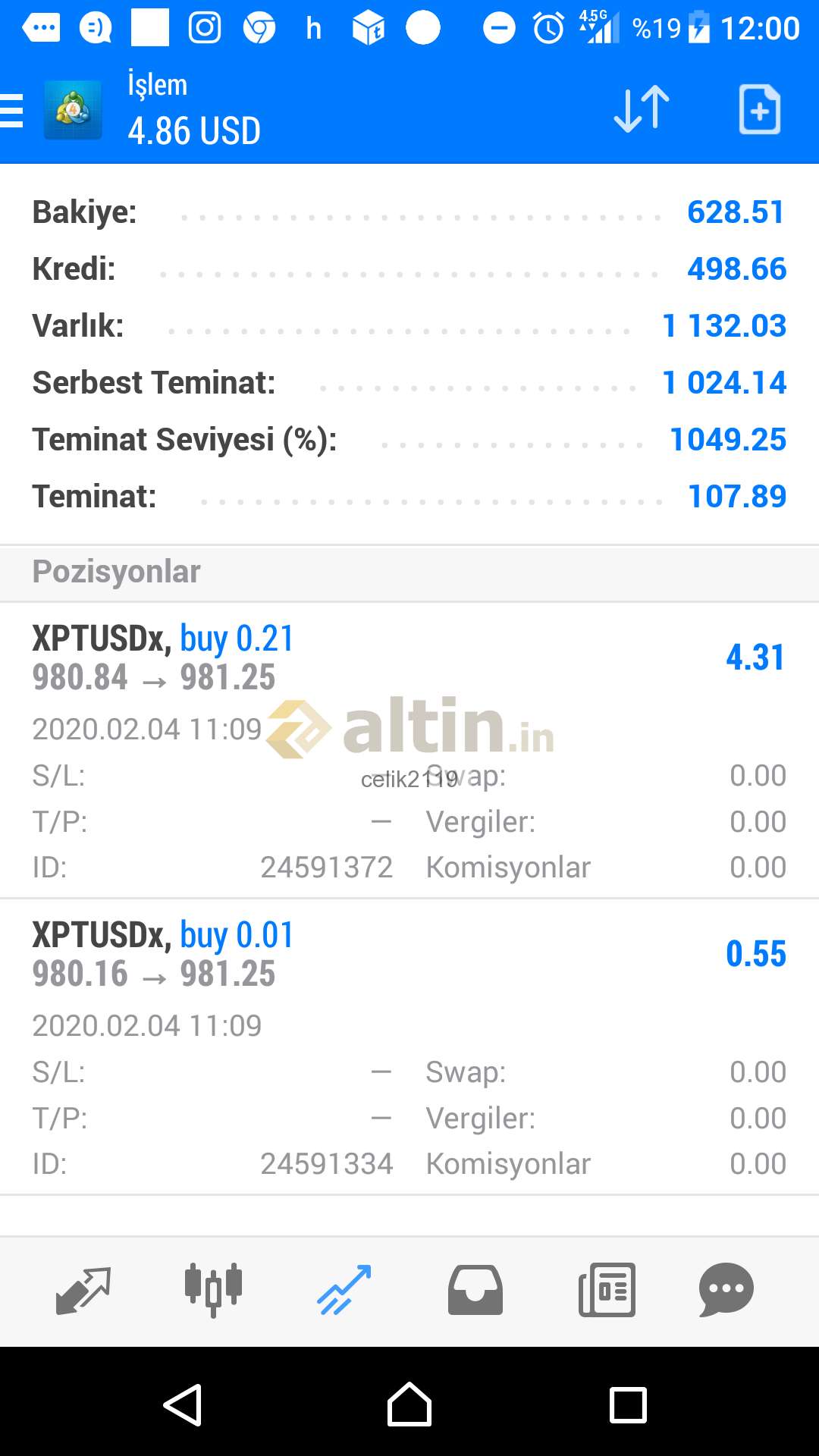Image resolution: width=819 pixels, height=1456 pixels.
Task: Tap the sort arrows icon
Action: click(641, 110)
